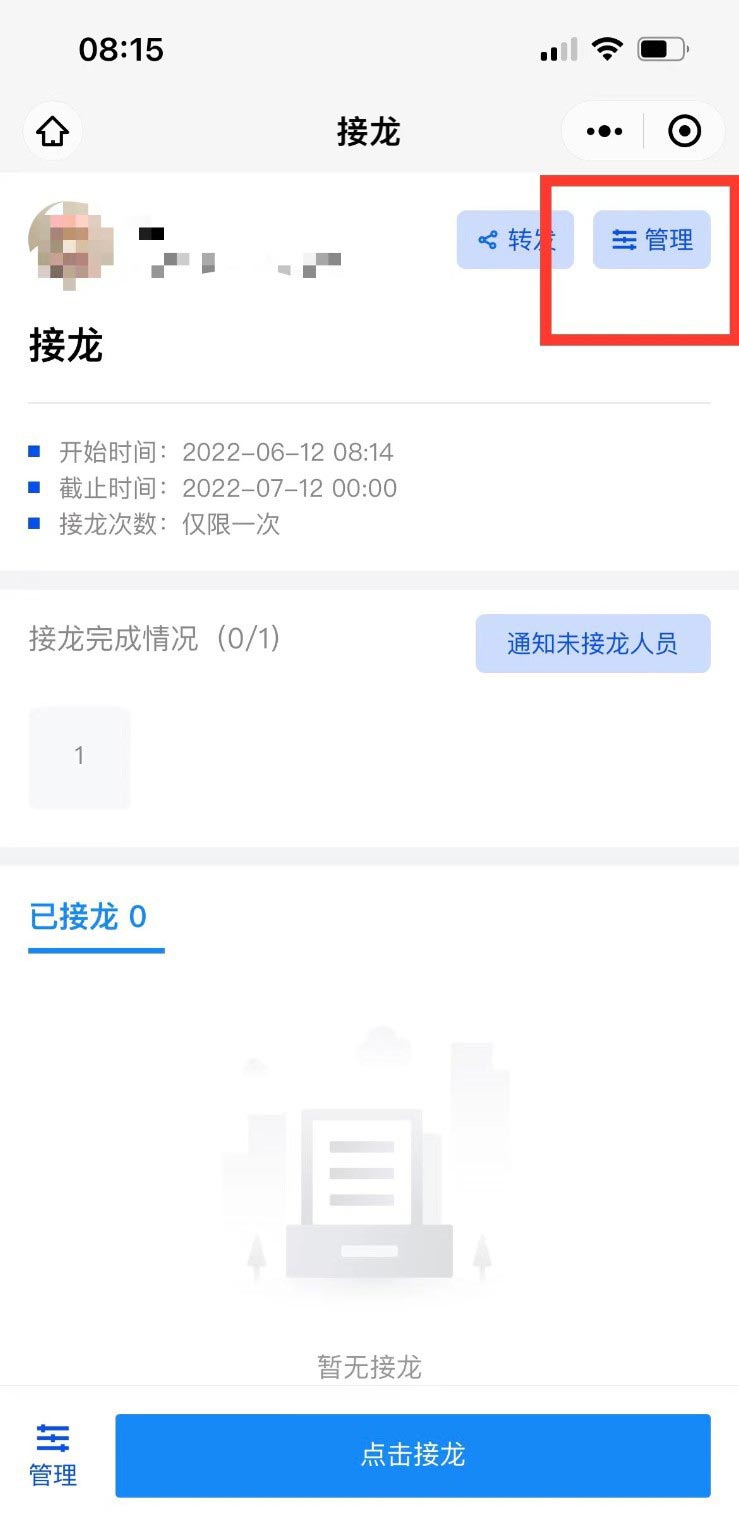Viewport: 739px width, 1514px height.
Task: Open the three-dot mini-program options menu
Action: (x=603, y=131)
